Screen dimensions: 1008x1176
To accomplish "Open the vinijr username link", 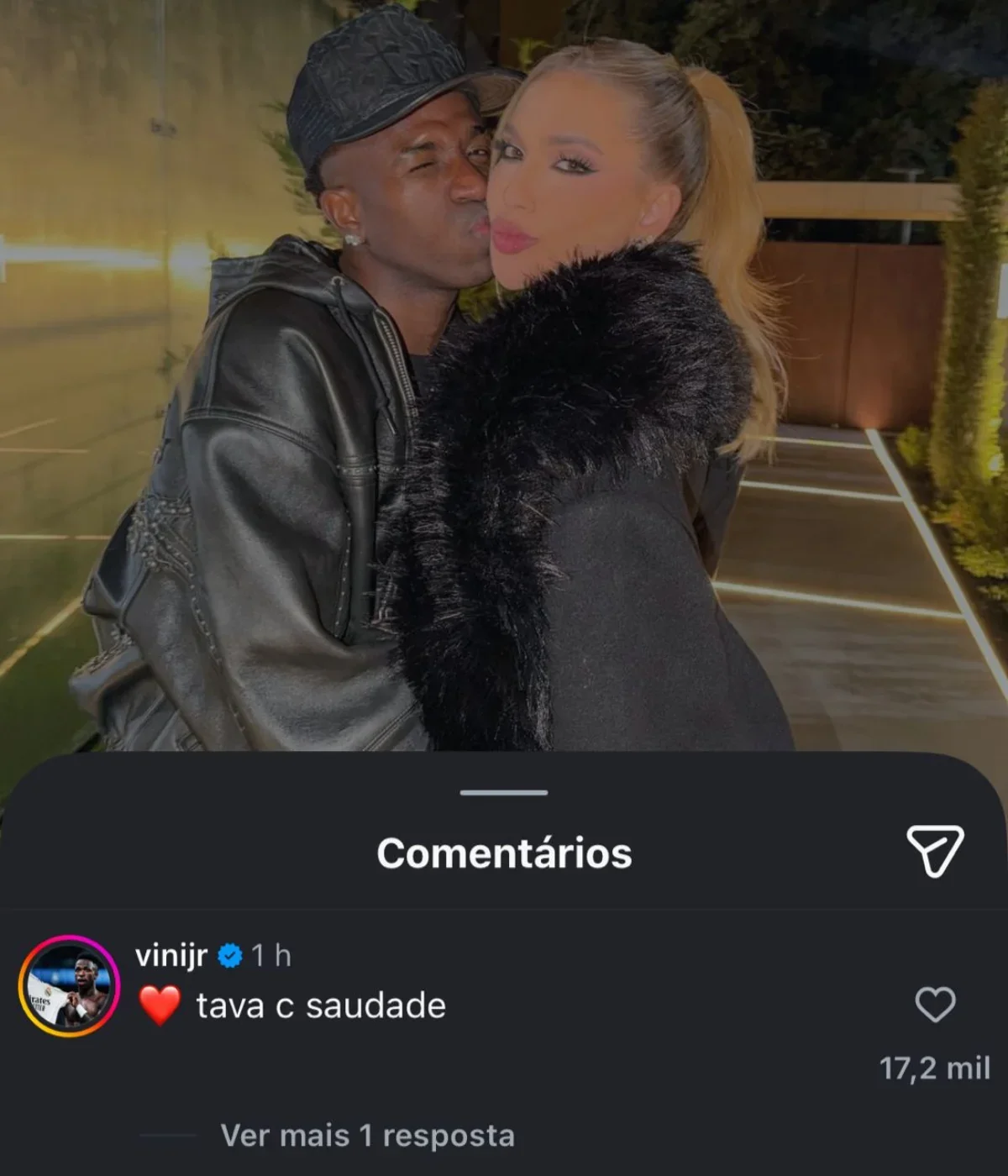I will [171, 955].
